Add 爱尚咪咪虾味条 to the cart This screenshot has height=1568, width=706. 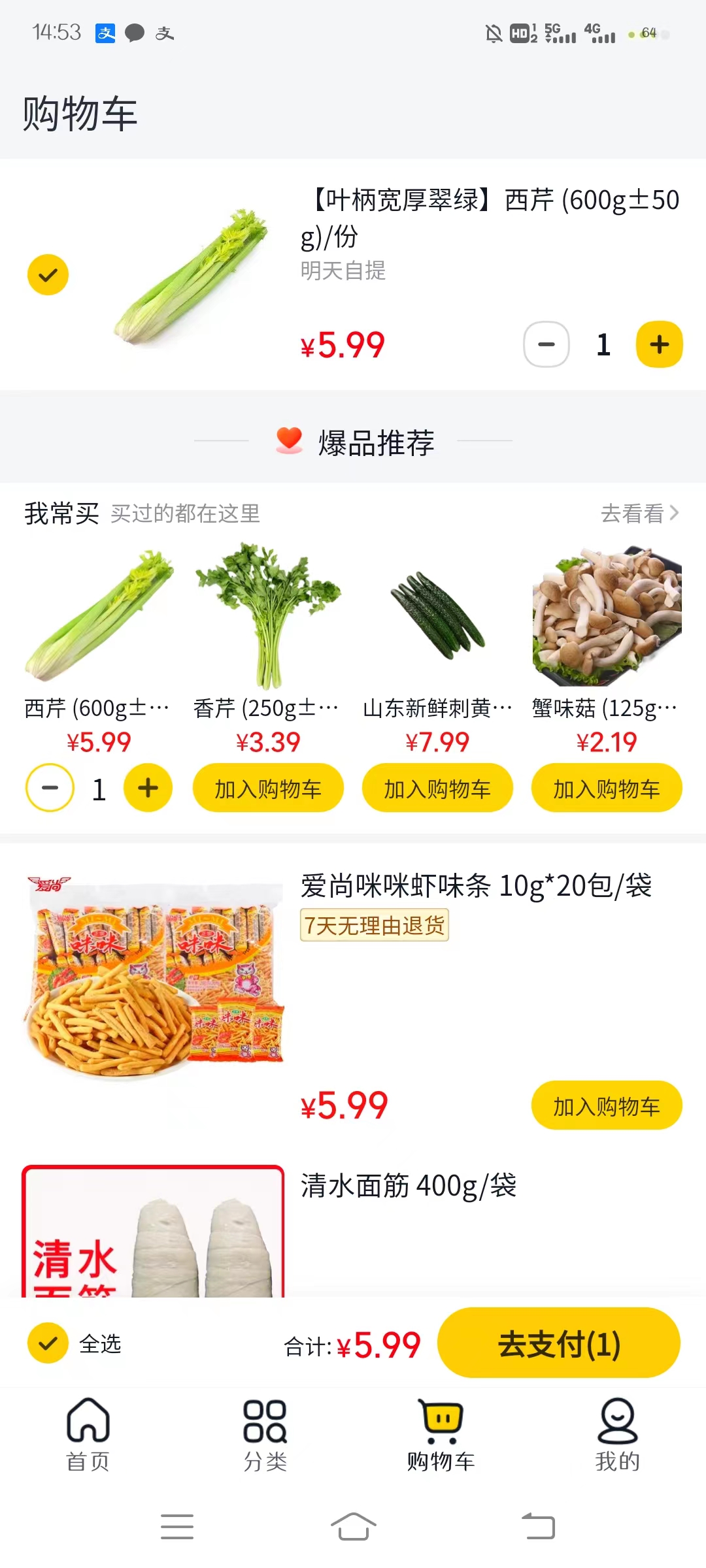click(x=607, y=1105)
